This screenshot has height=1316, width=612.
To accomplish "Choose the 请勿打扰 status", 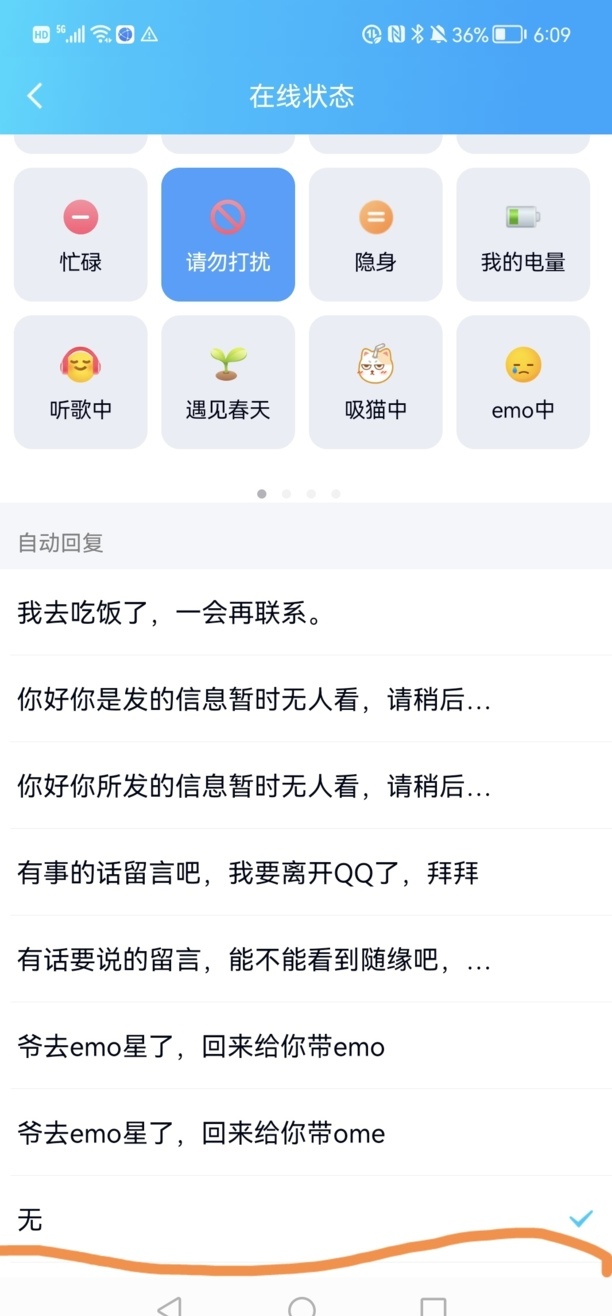I will pyautogui.click(x=228, y=235).
